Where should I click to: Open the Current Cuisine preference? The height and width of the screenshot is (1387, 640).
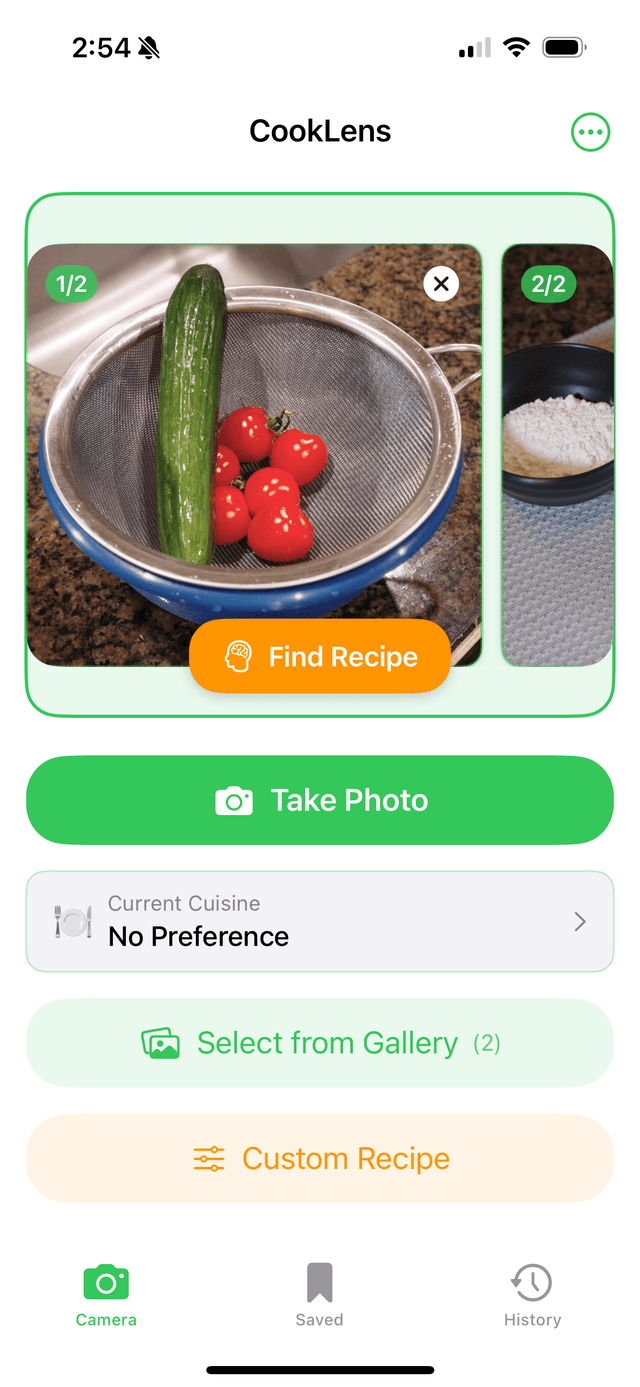tap(320, 921)
